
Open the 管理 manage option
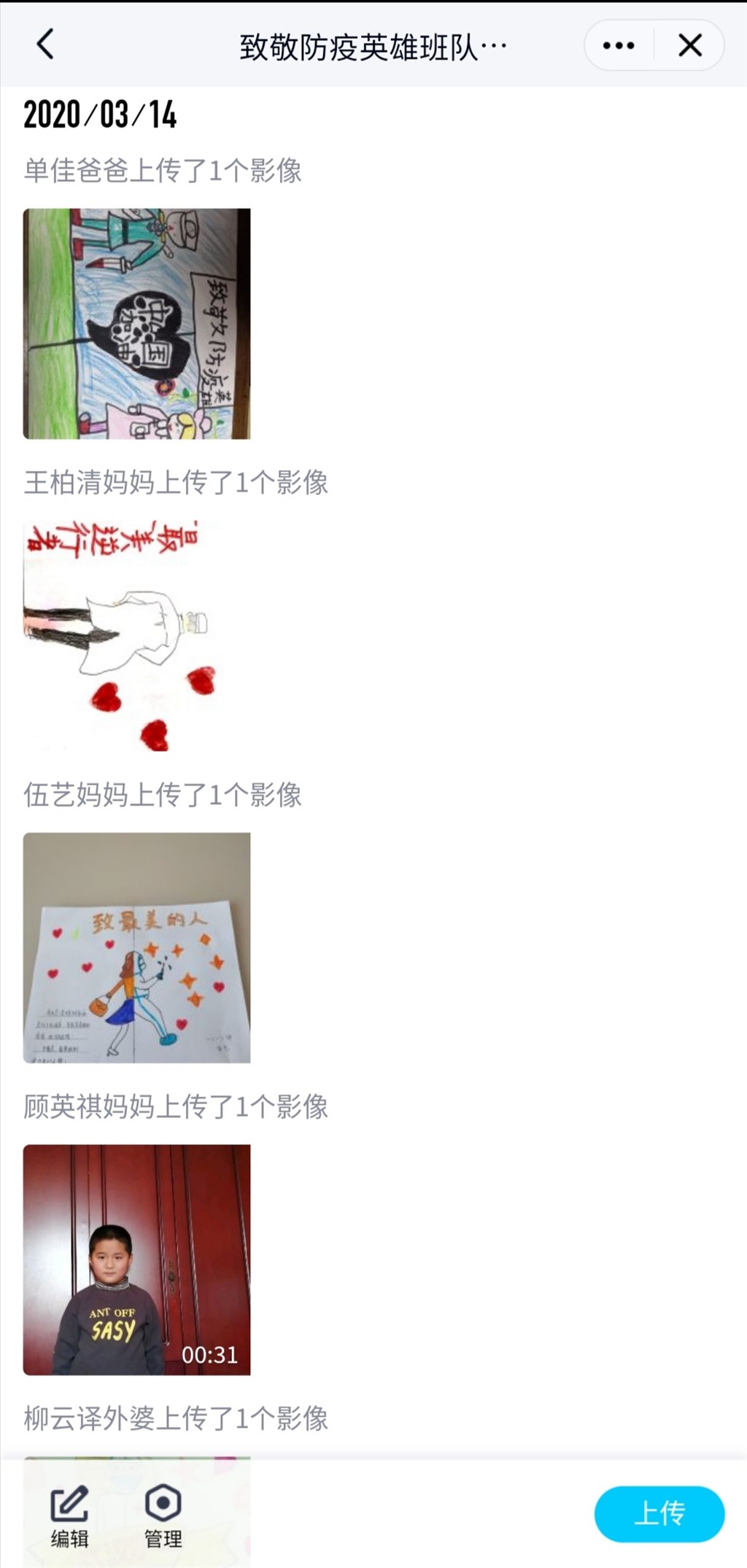pos(163,1515)
